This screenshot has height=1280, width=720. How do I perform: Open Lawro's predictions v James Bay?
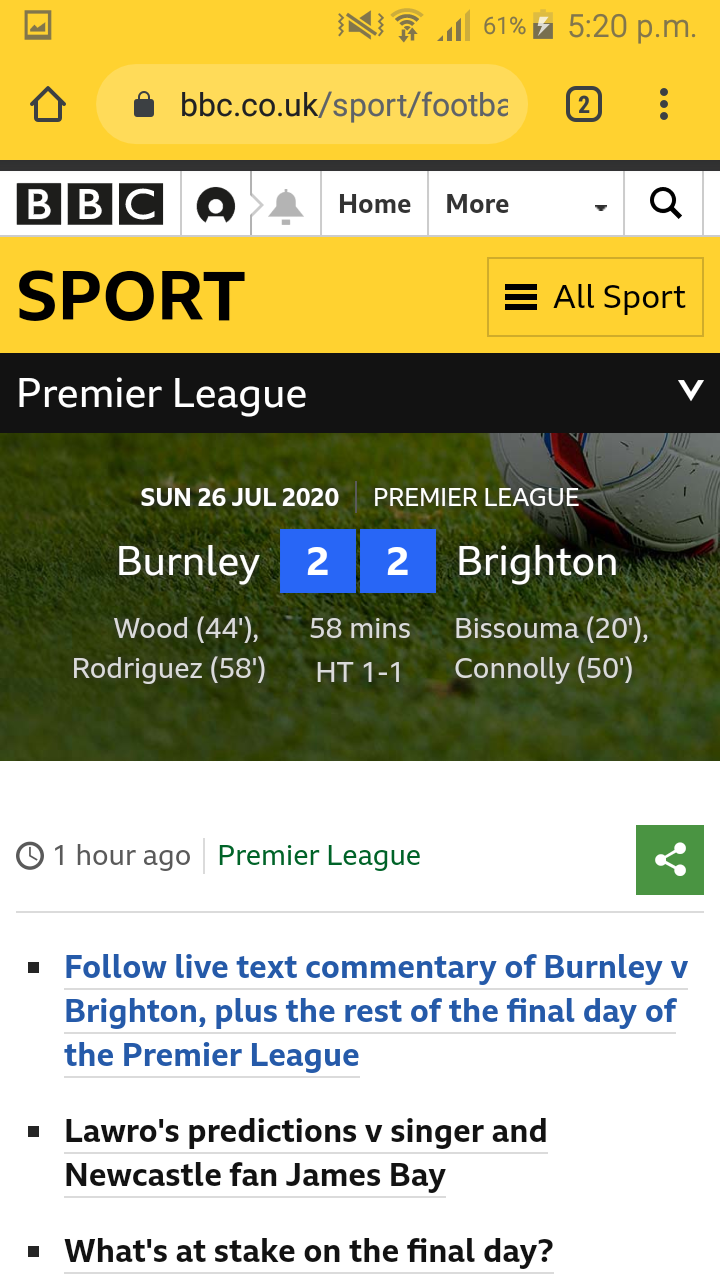click(306, 1153)
